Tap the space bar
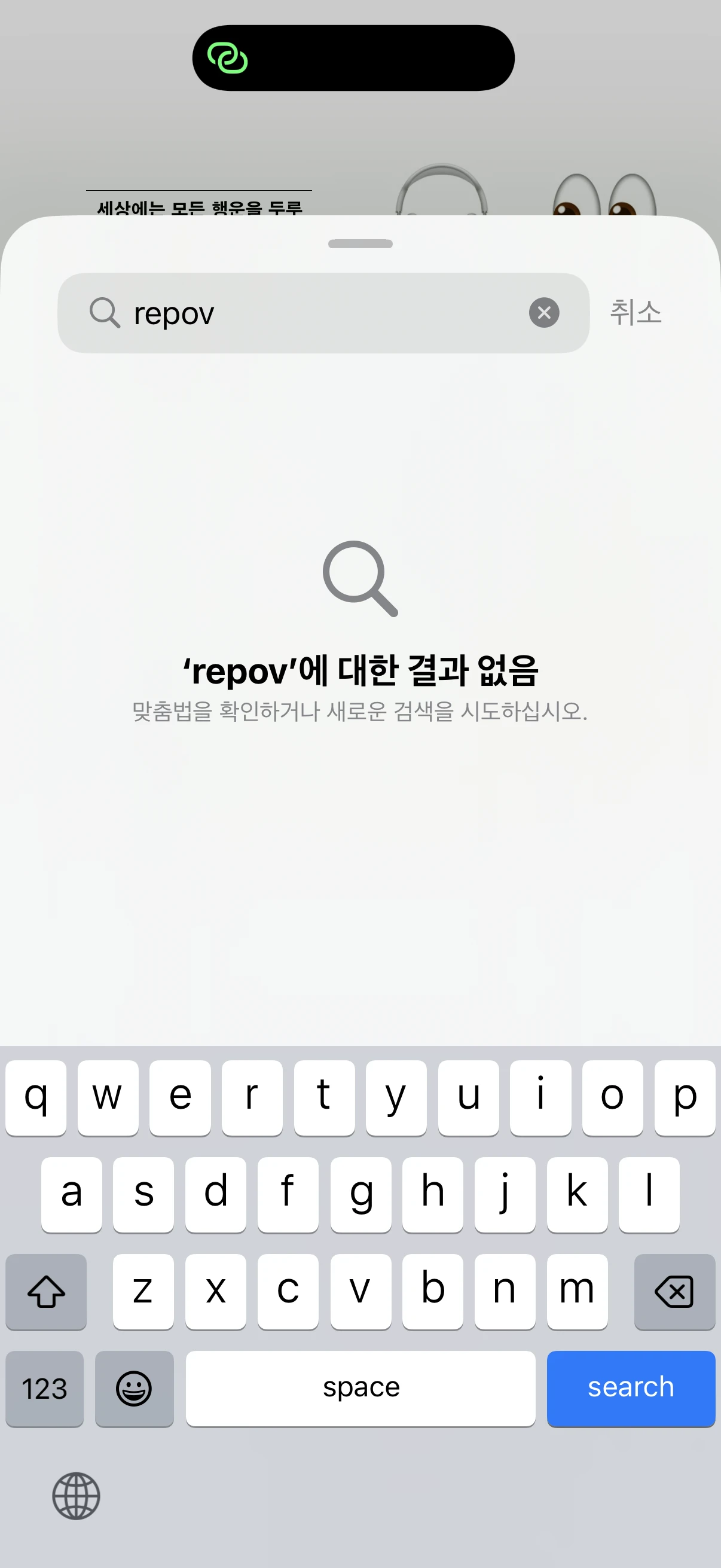 coord(360,1388)
